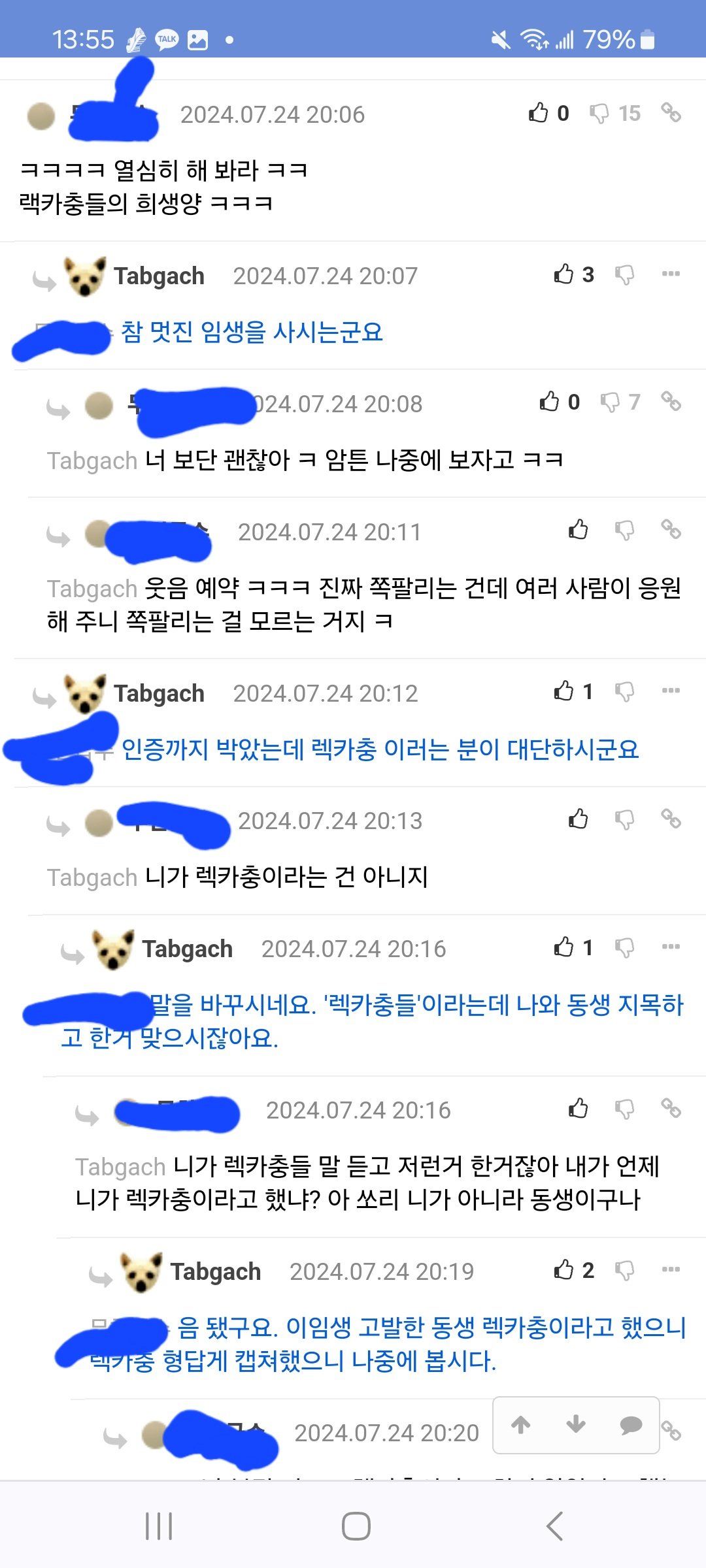The width and height of the screenshot is (706, 1568).
Task: Jump up with the floating up arrow
Action: point(521,1424)
